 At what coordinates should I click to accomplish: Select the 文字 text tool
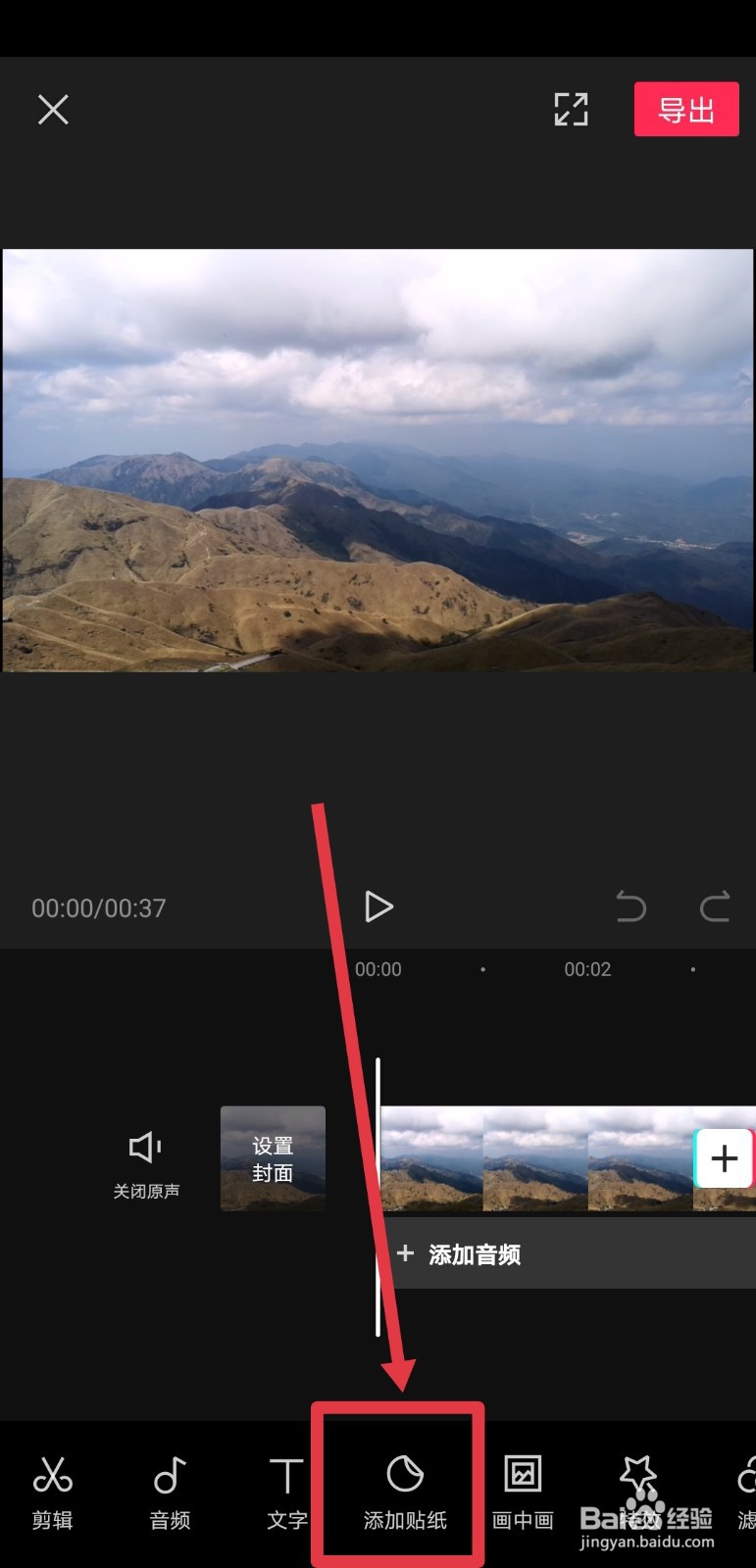click(286, 1490)
